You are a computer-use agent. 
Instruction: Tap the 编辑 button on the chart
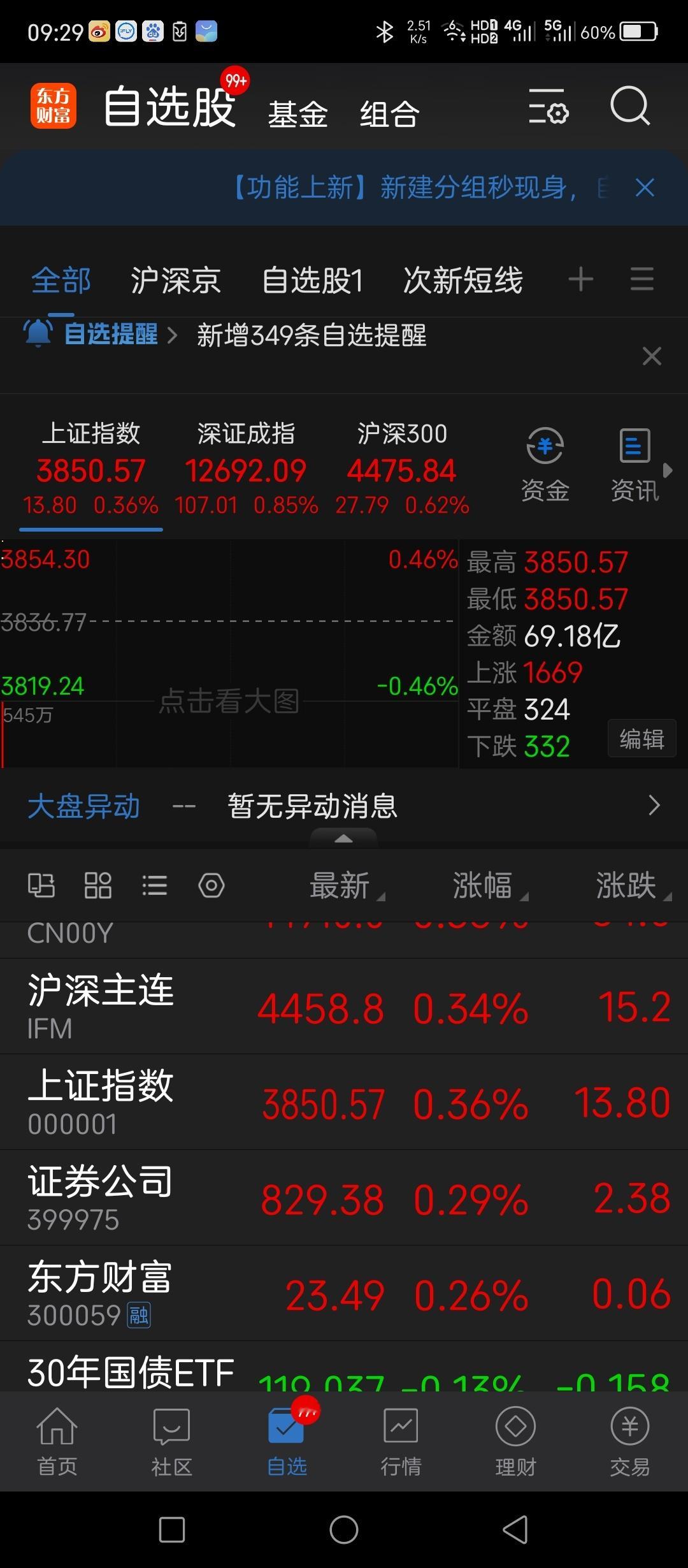pos(641,739)
